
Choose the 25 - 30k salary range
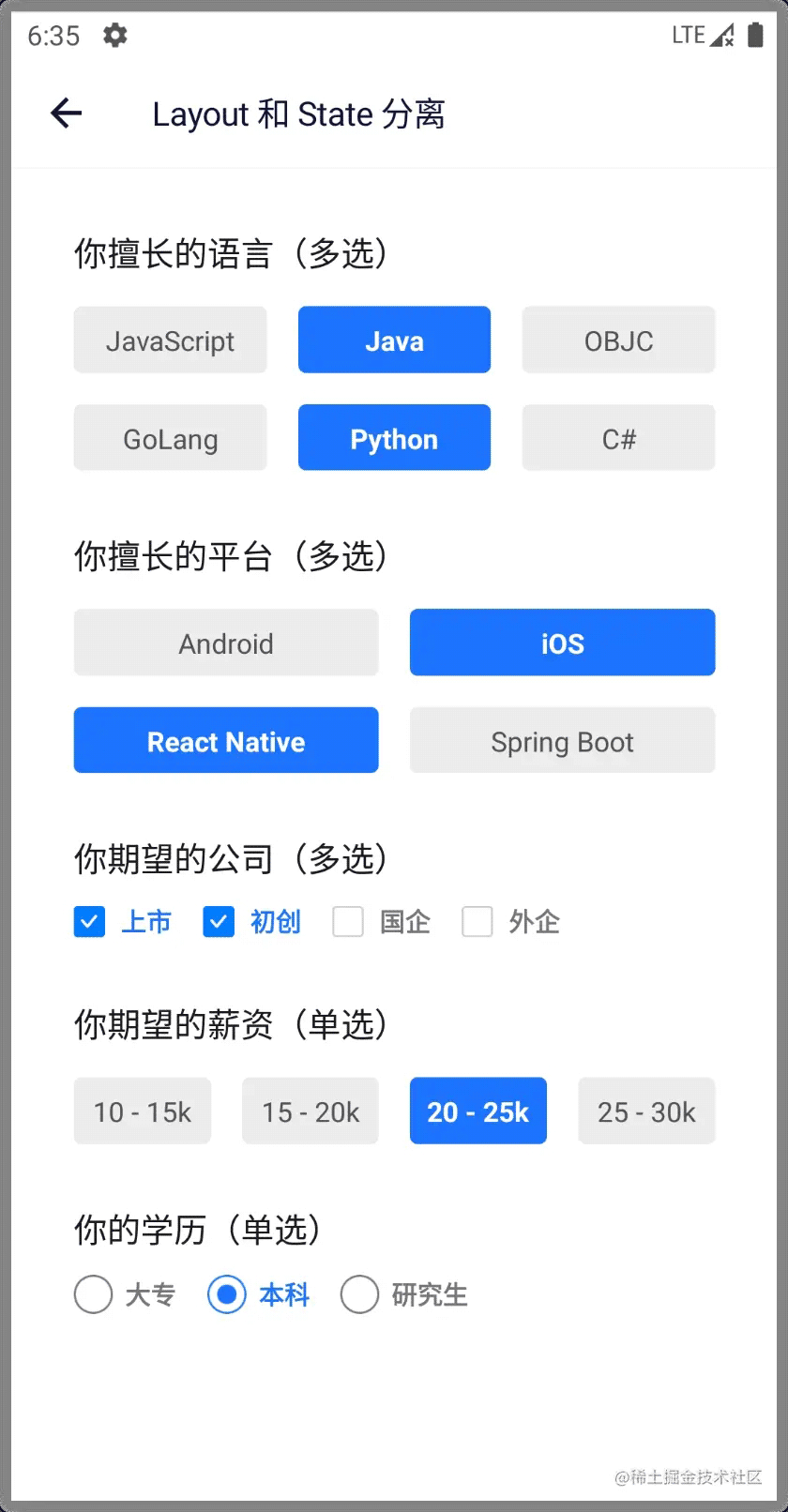click(646, 1111)
